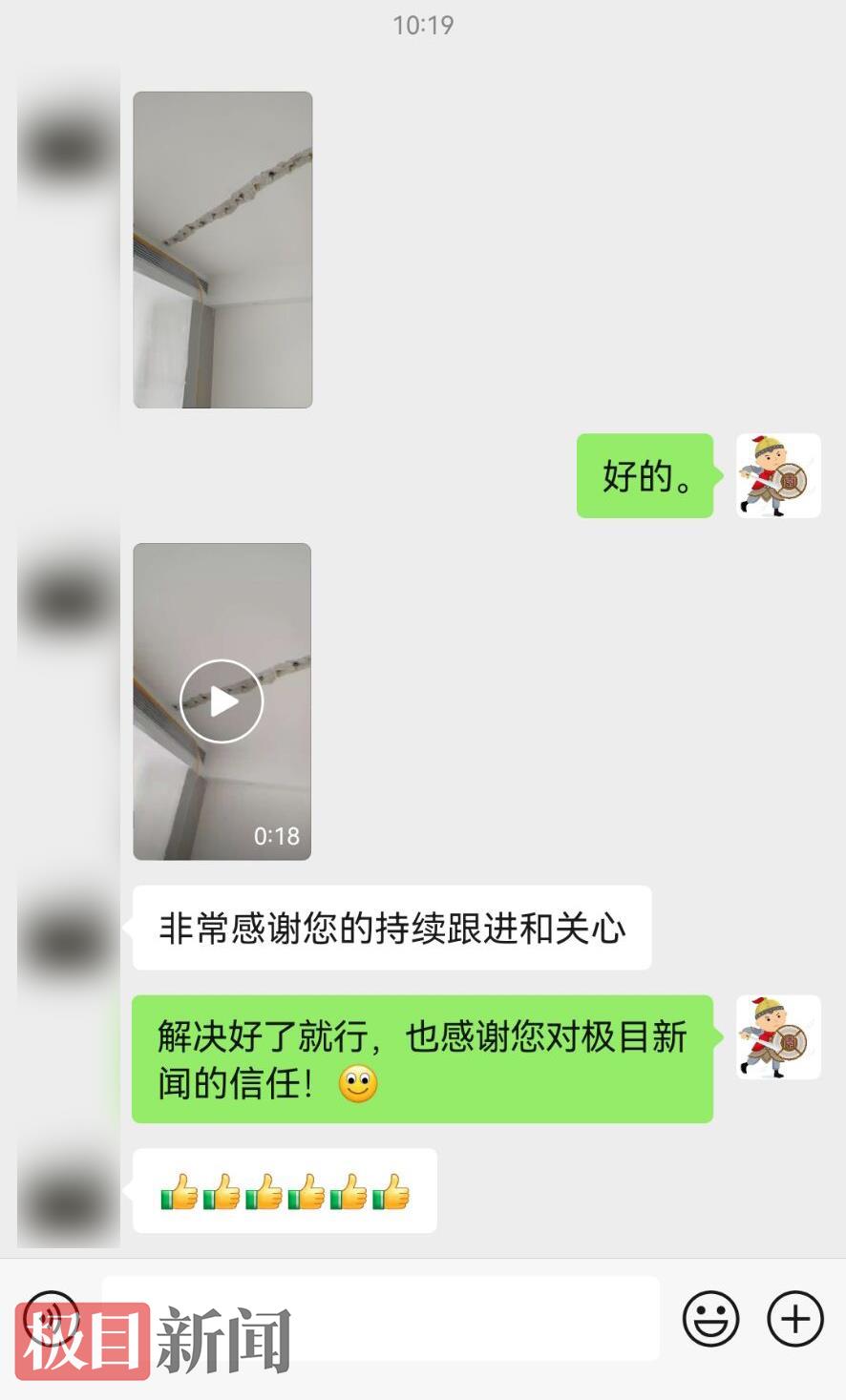Screen dimensions: 846x1400
Task: Open my avatar next to 好的 message
Action: click(778, 475)
